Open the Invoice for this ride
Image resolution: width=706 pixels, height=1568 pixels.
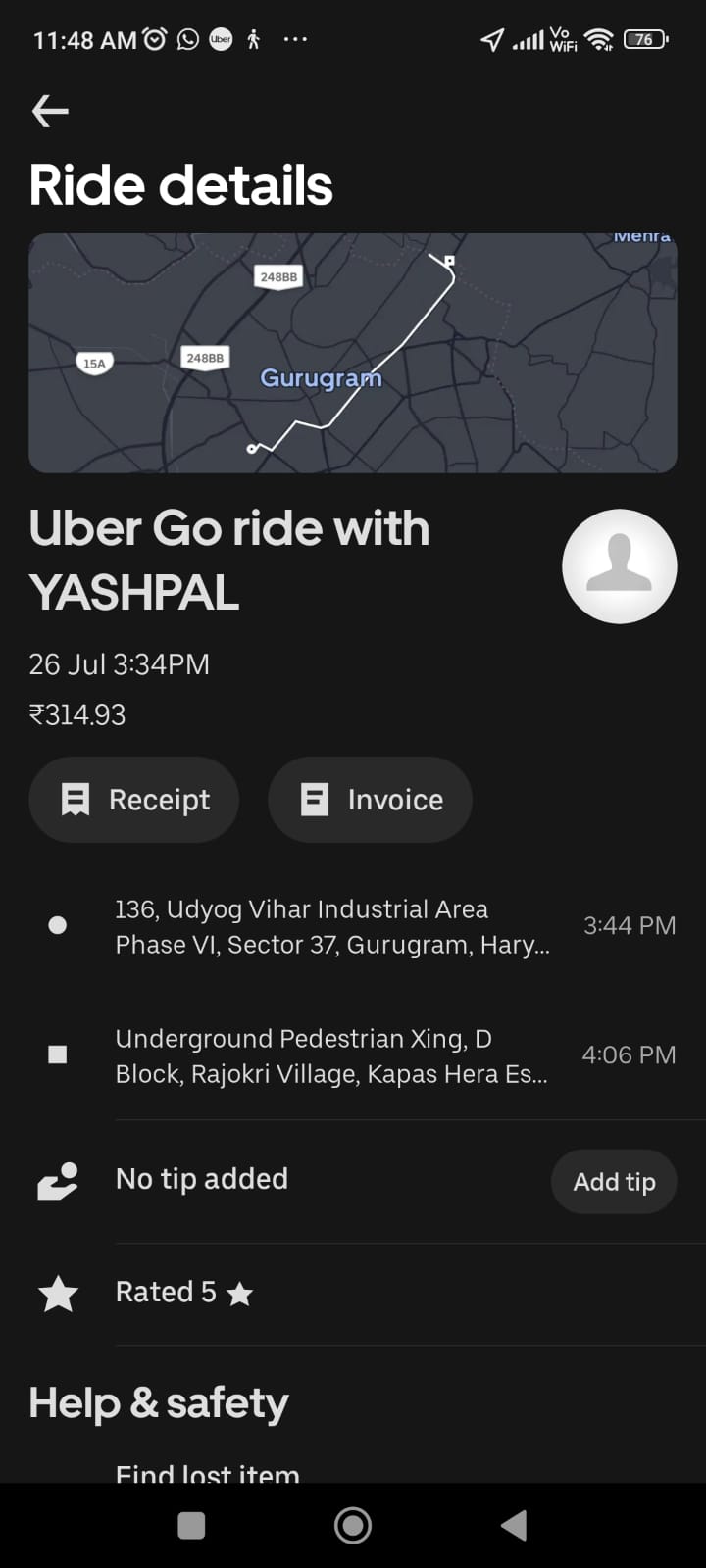[x=370, y=800]
